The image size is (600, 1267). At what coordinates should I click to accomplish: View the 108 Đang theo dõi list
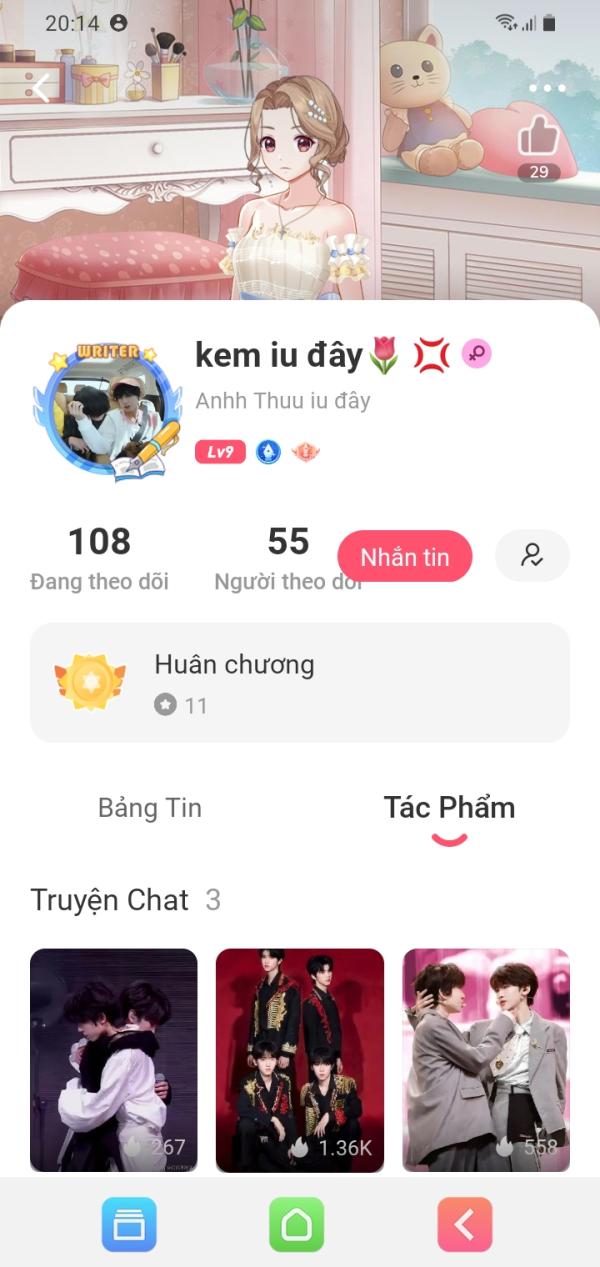pyautogui.click(x=99, y=558)
